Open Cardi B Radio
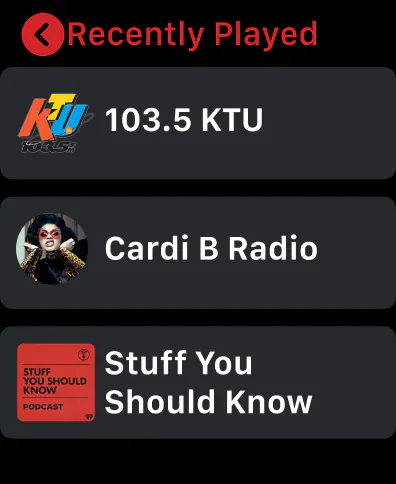This screenshot has height=484, width=396. [198, 253]
